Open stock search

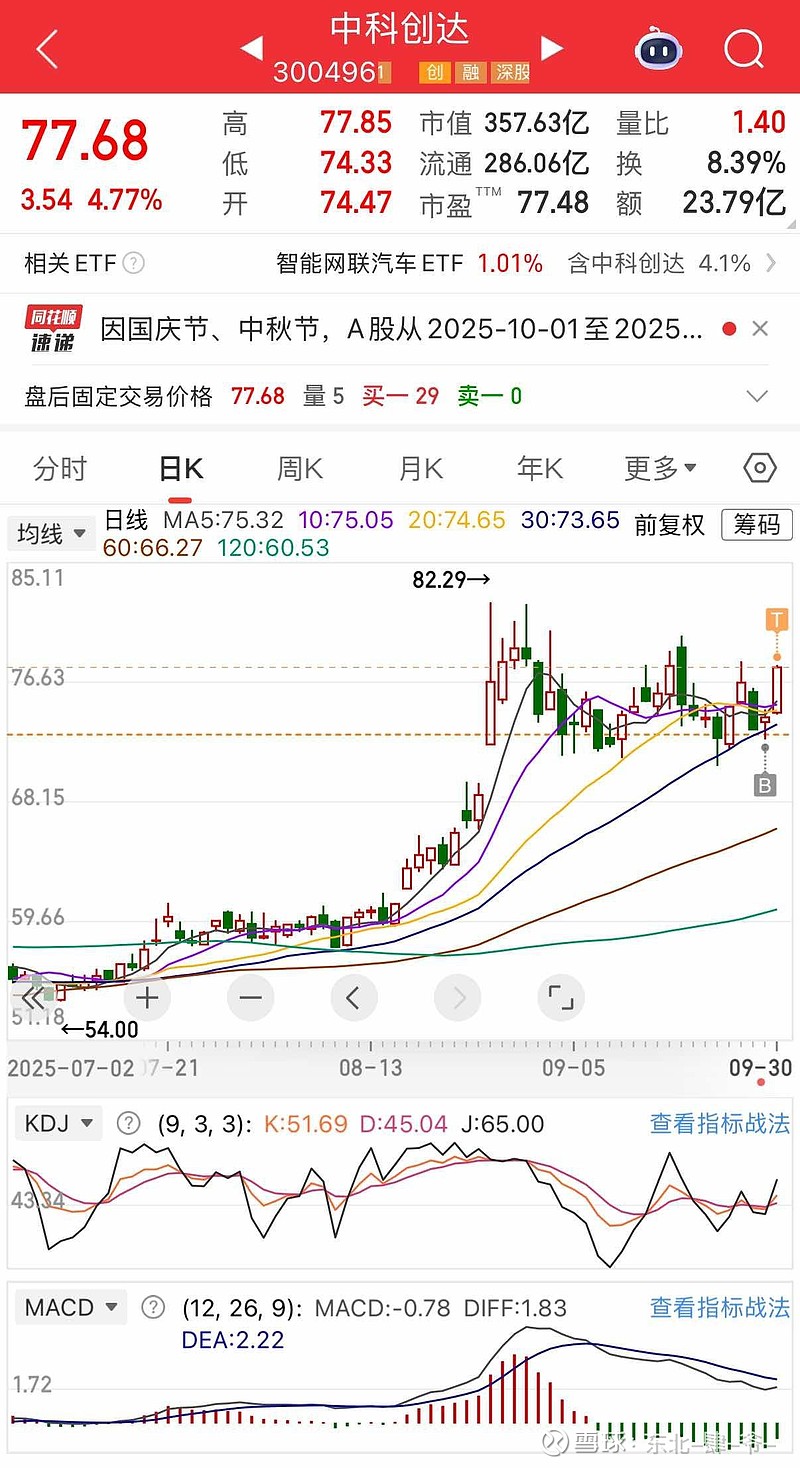click(743, 48)
